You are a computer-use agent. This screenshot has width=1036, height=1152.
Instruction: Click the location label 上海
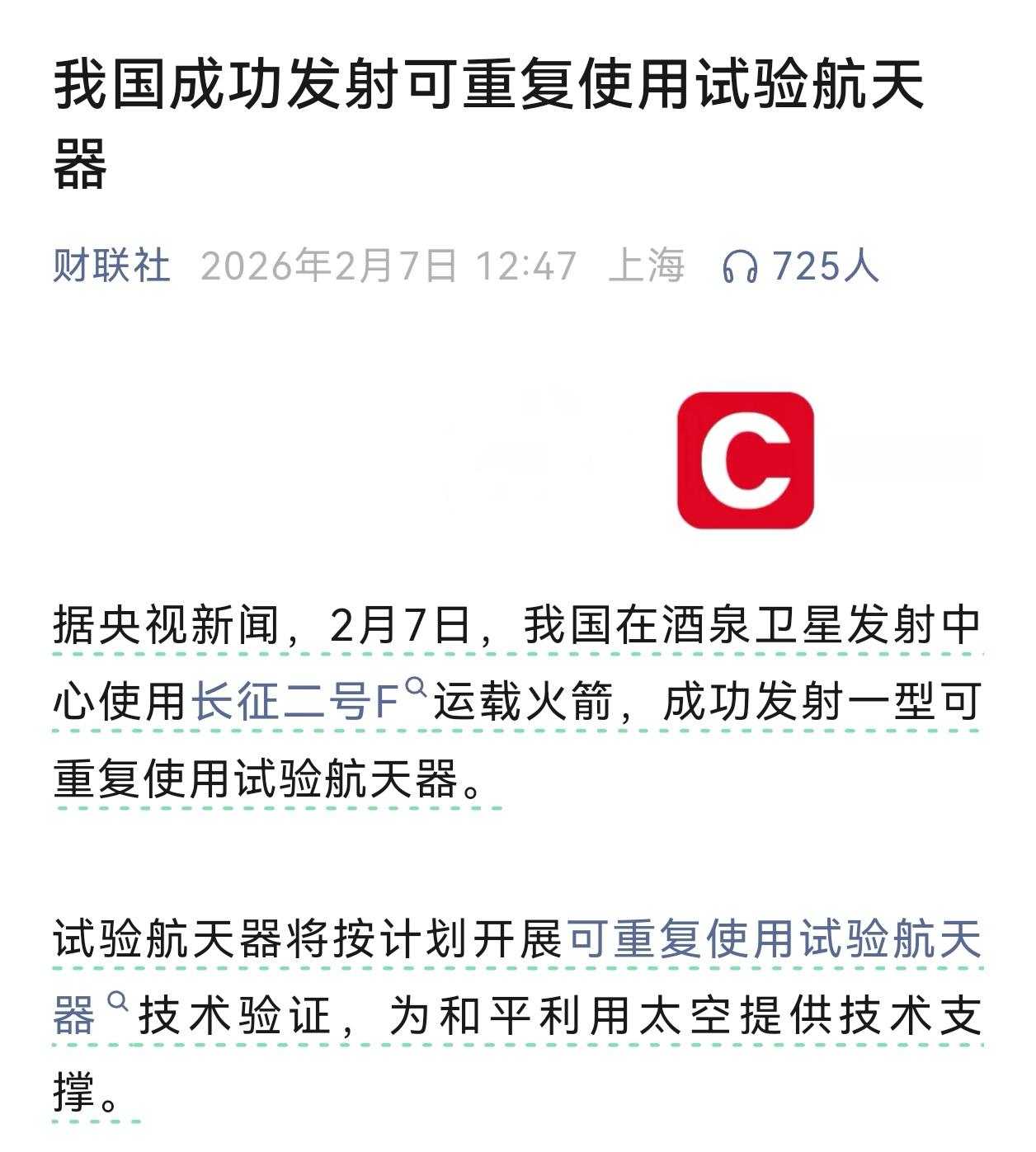(x=648, y=266)
